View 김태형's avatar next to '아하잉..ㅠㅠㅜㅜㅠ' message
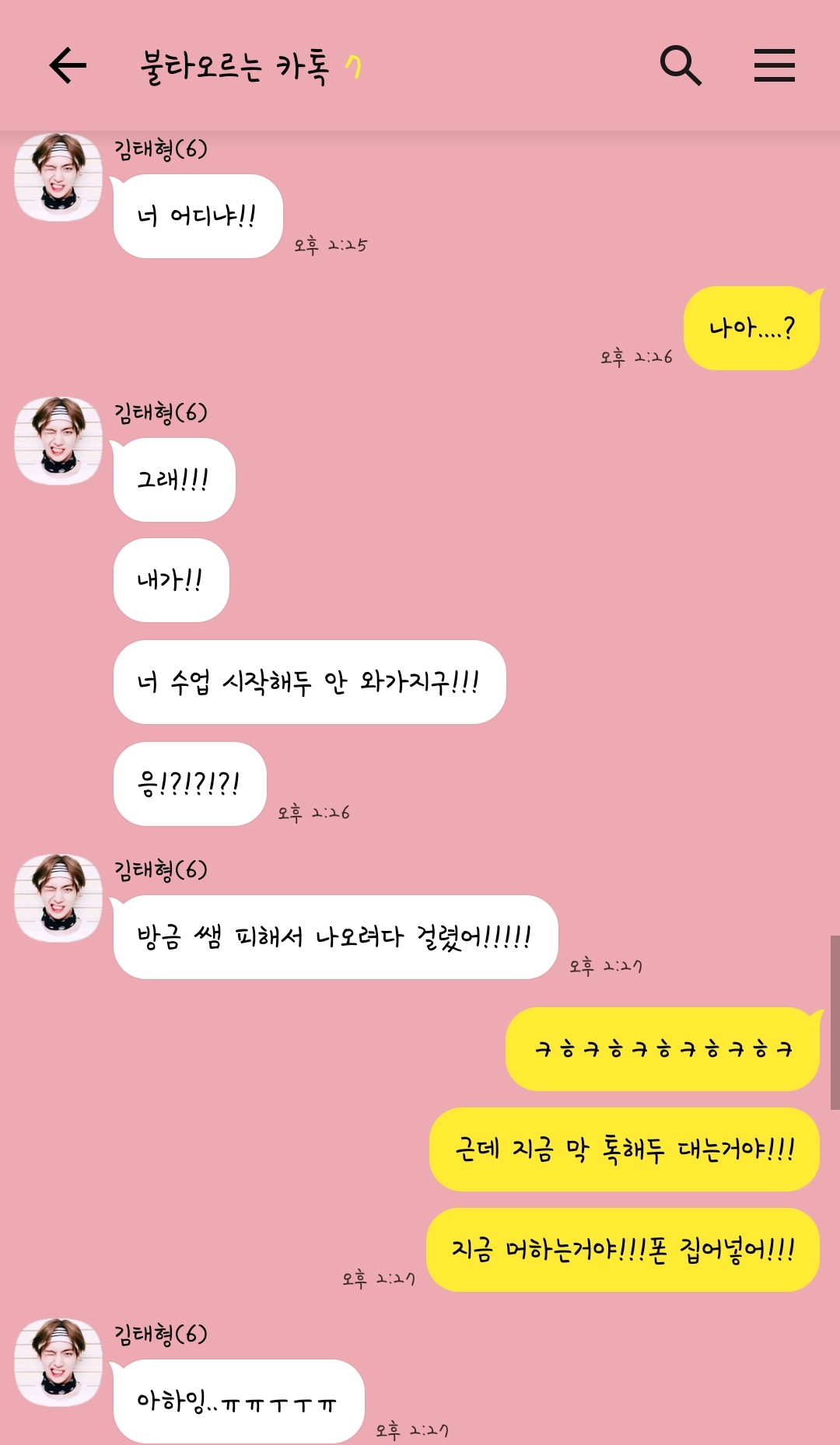This screenshot has width=840, height=1445. [58, 1363]
